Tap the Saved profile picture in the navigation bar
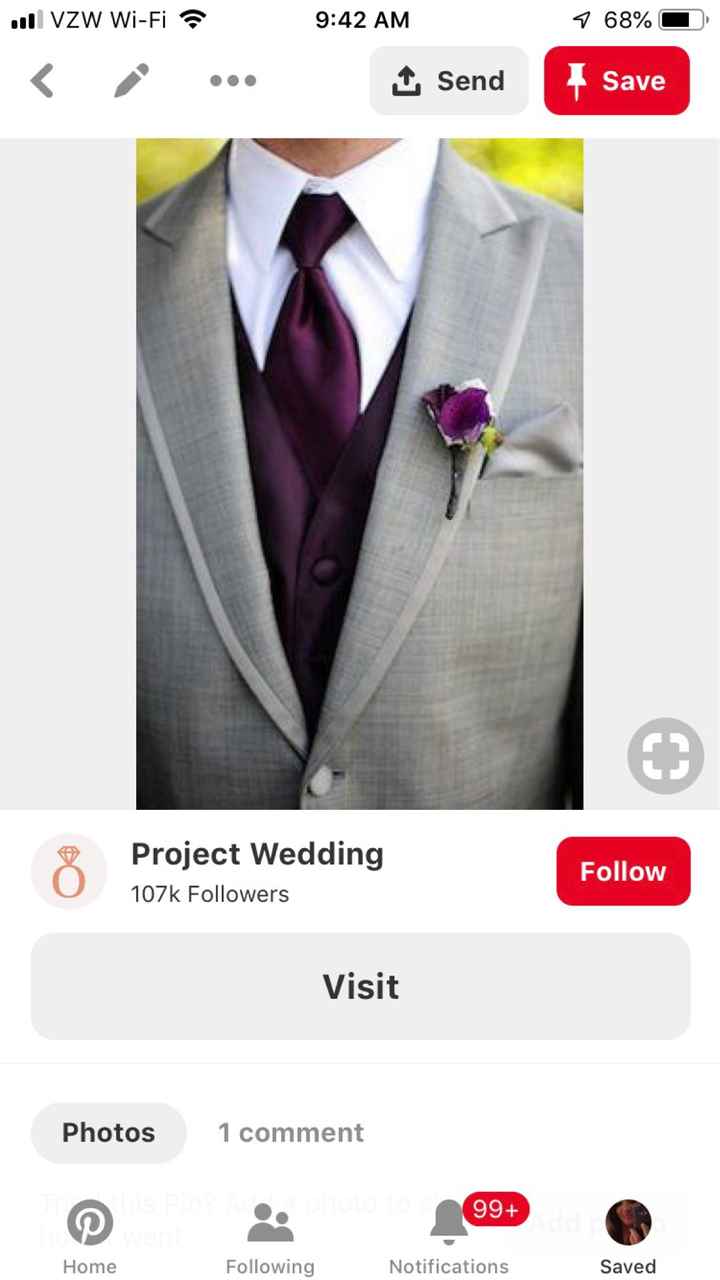This screenshot has width=720, height=1280. 628,1222
